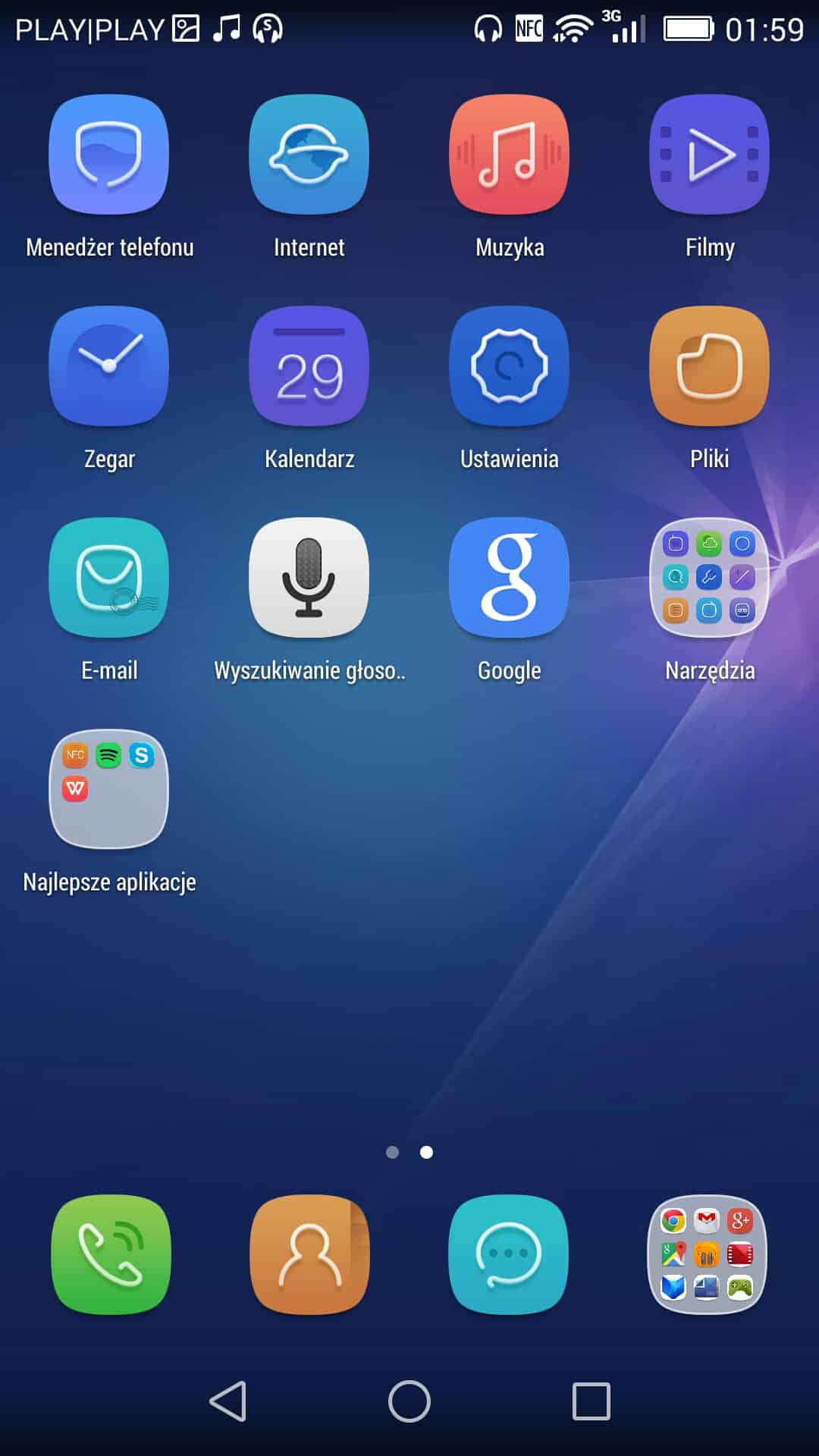Go to the first home screen page dot

392,1153
